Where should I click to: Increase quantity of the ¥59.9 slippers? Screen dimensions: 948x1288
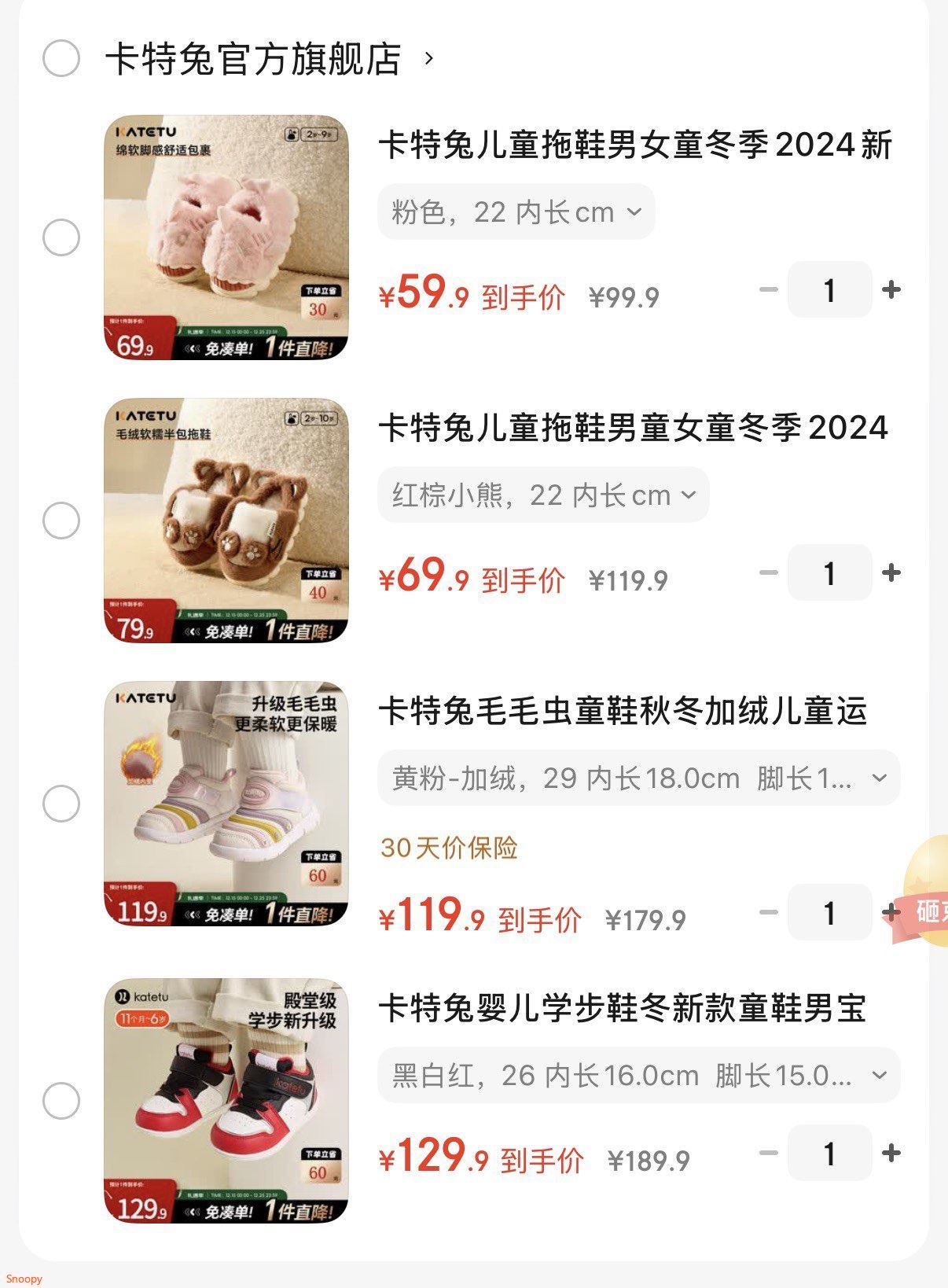pyautogui.click(x=891, y=290)
